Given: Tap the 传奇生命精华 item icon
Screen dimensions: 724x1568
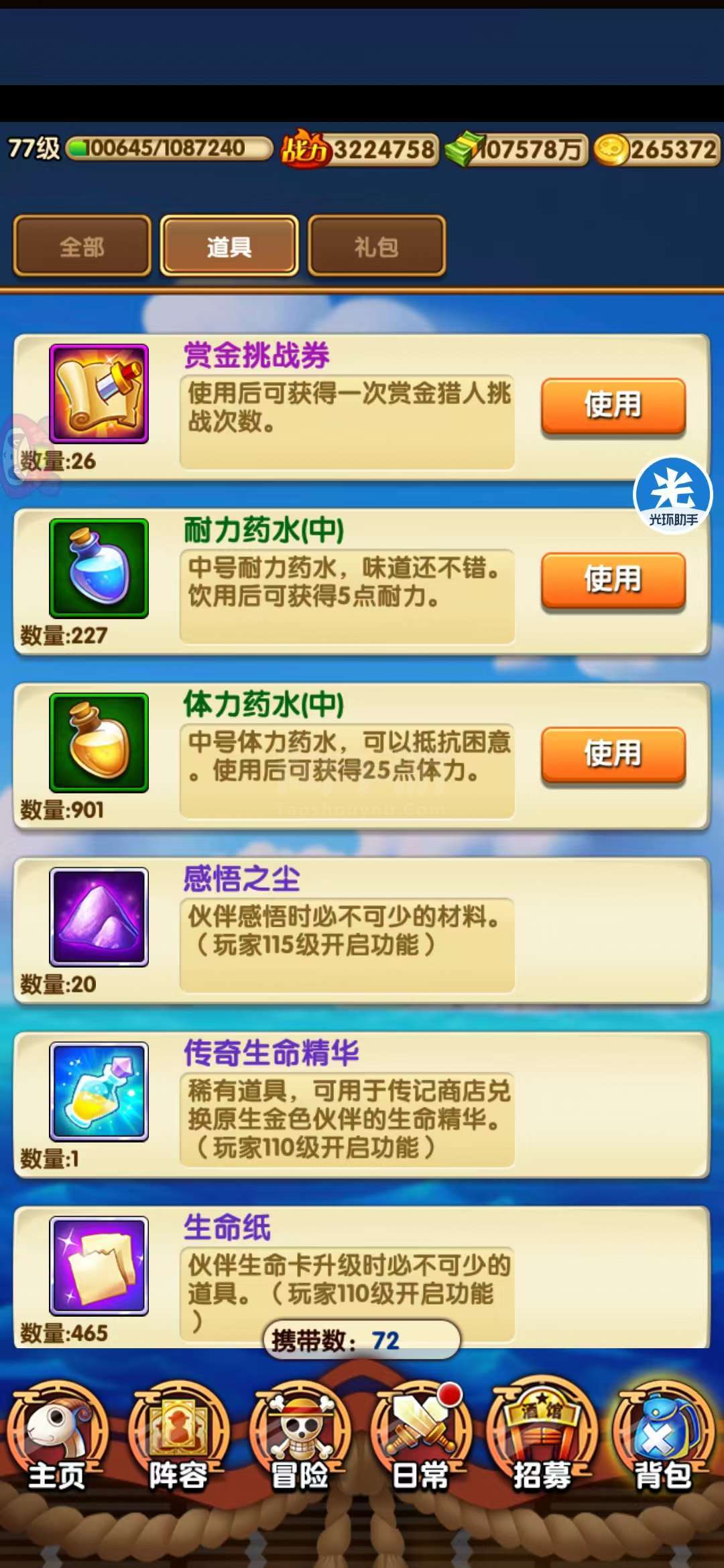Looking at the screenshot, I should 99,1091.
